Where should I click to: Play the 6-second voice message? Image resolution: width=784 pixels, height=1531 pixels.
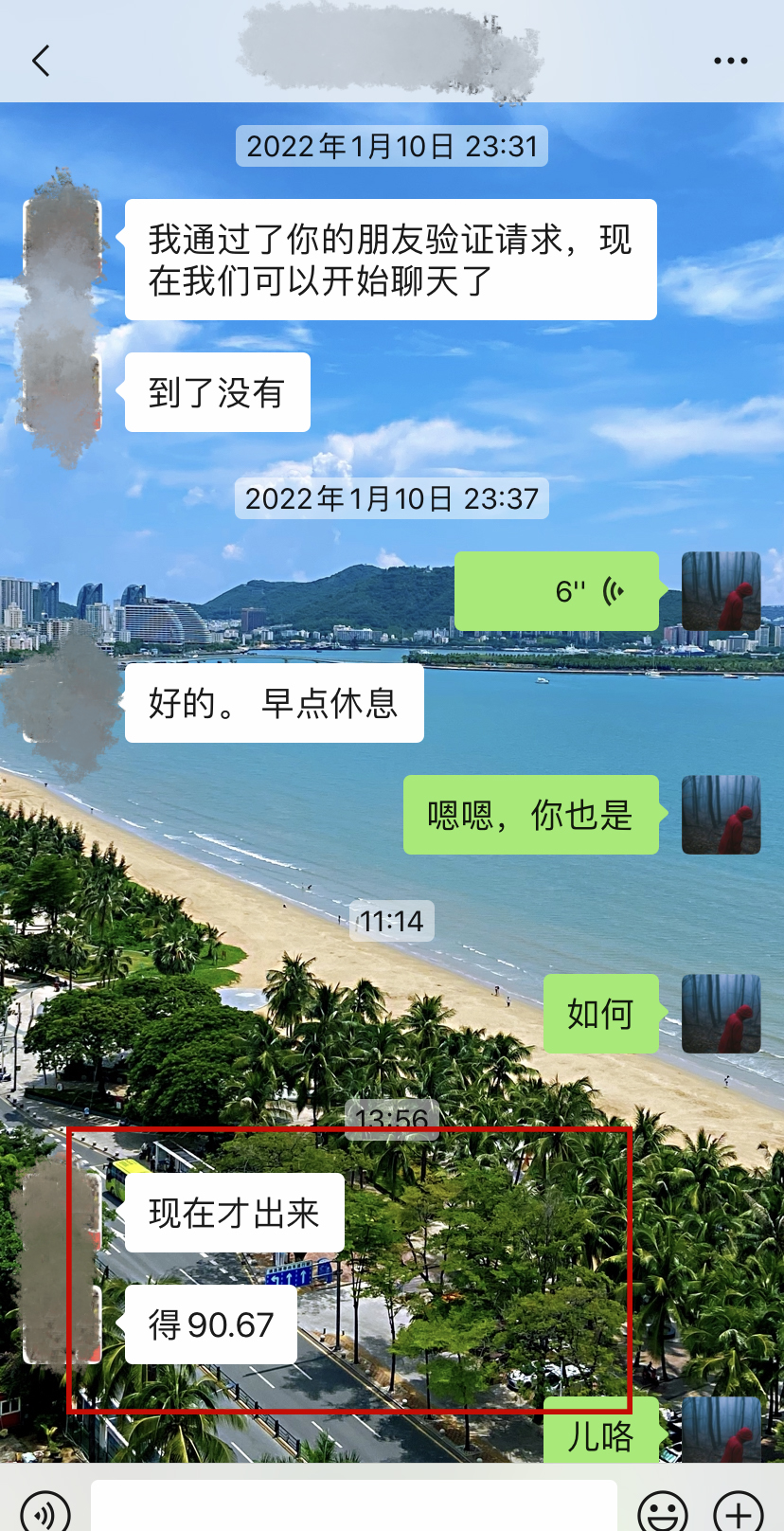(x=557, y=592)
